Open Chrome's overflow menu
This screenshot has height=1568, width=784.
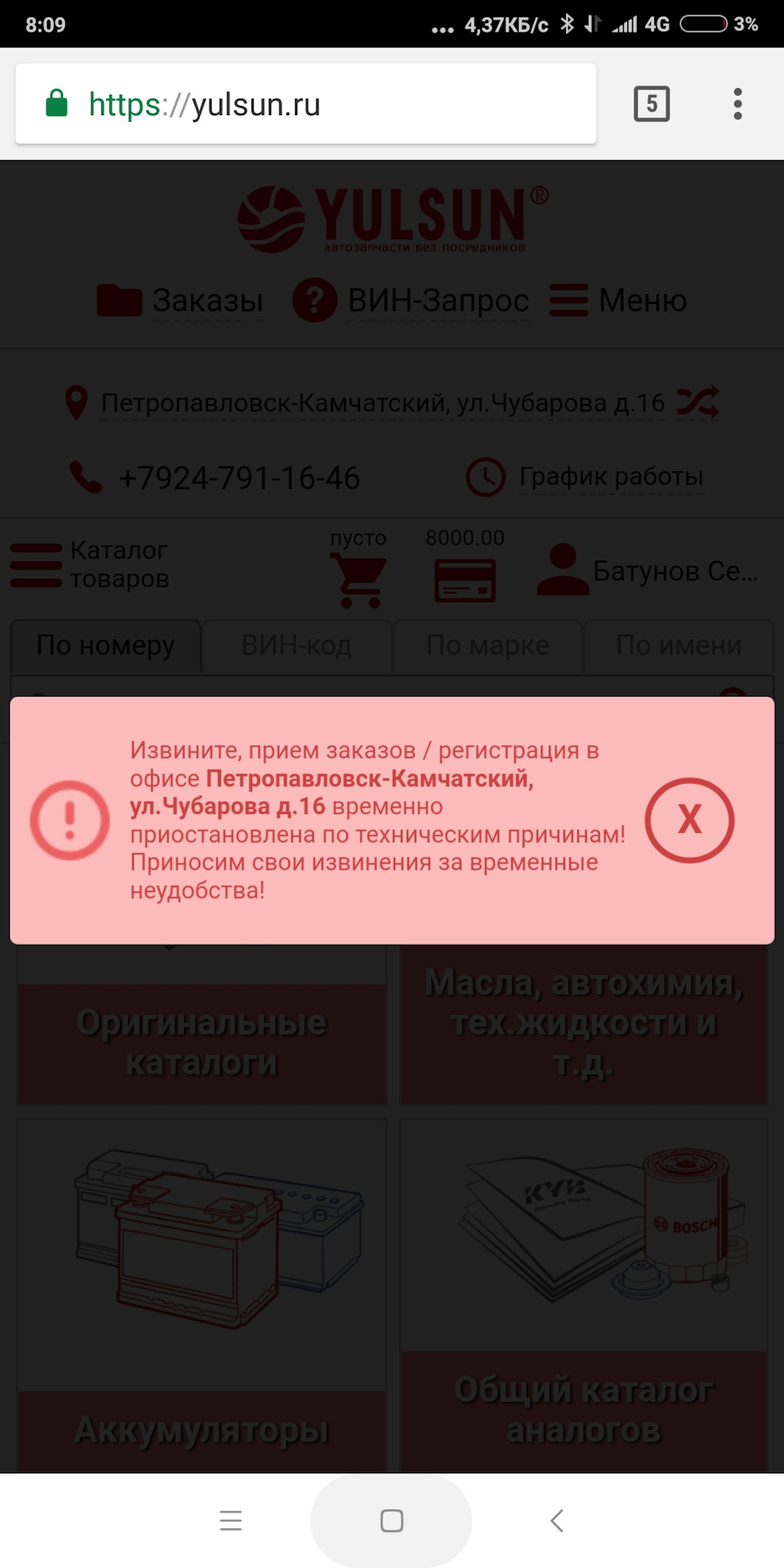737,104
